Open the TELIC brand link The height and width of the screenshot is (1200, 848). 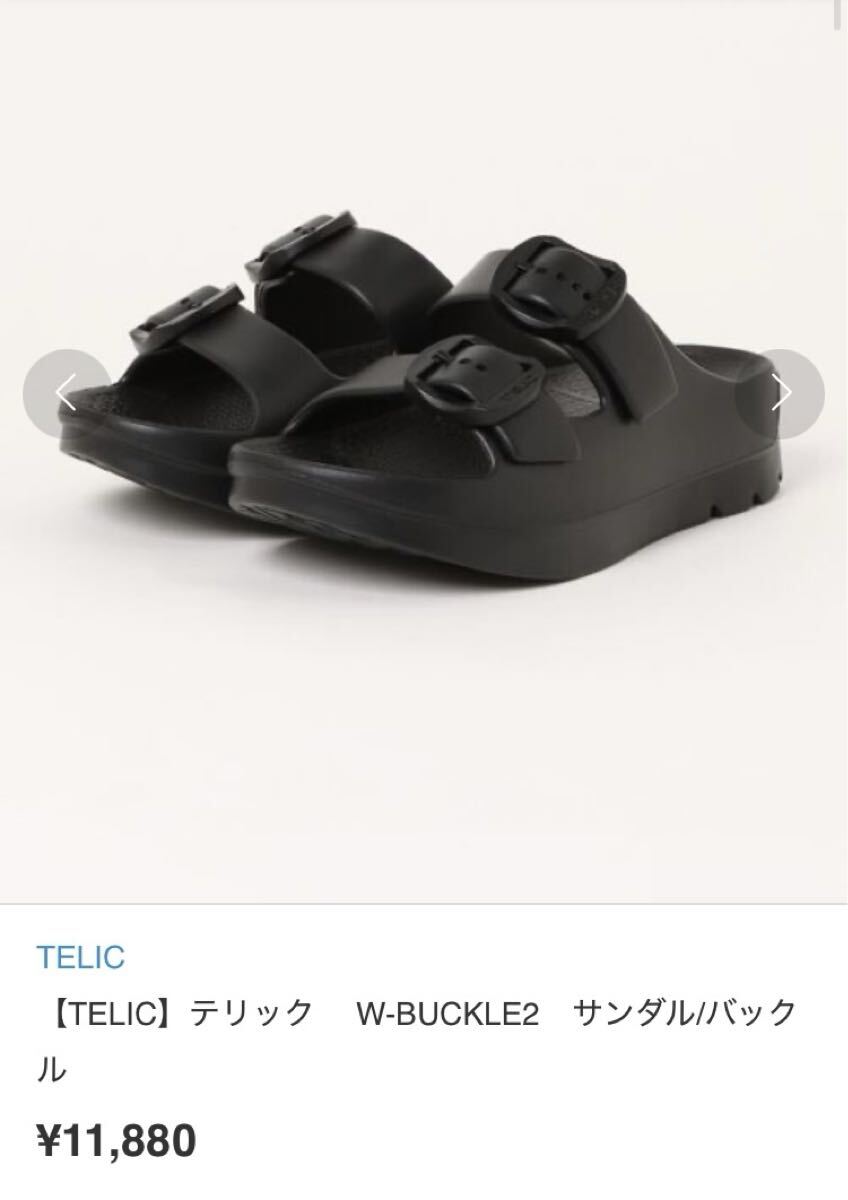(x=81, y=957)
